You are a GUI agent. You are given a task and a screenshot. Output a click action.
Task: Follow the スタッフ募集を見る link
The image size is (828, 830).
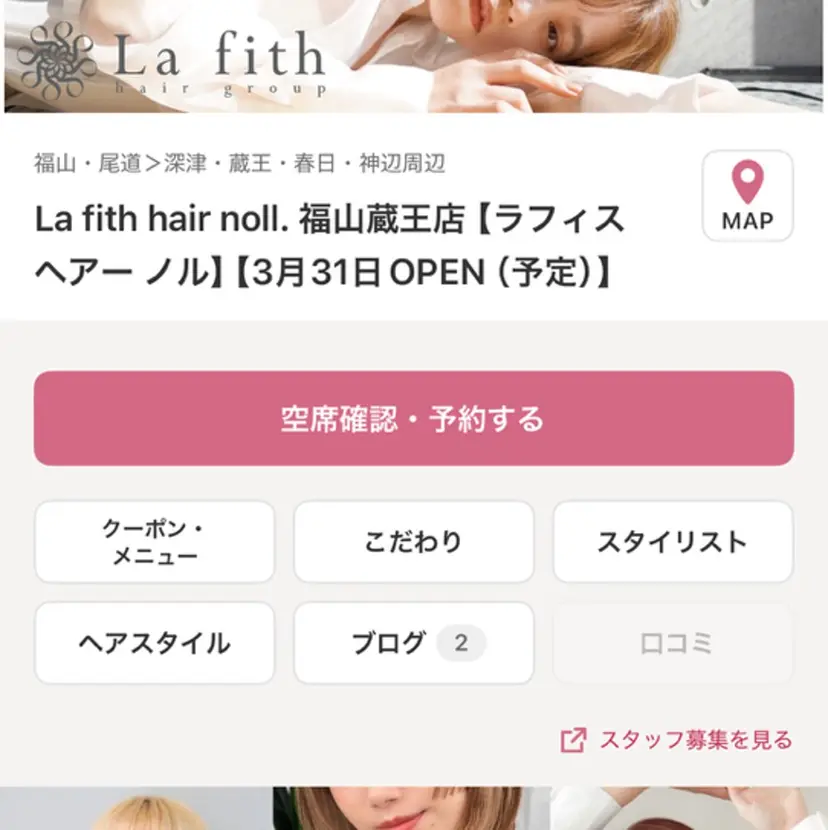(x=677, y=740)
